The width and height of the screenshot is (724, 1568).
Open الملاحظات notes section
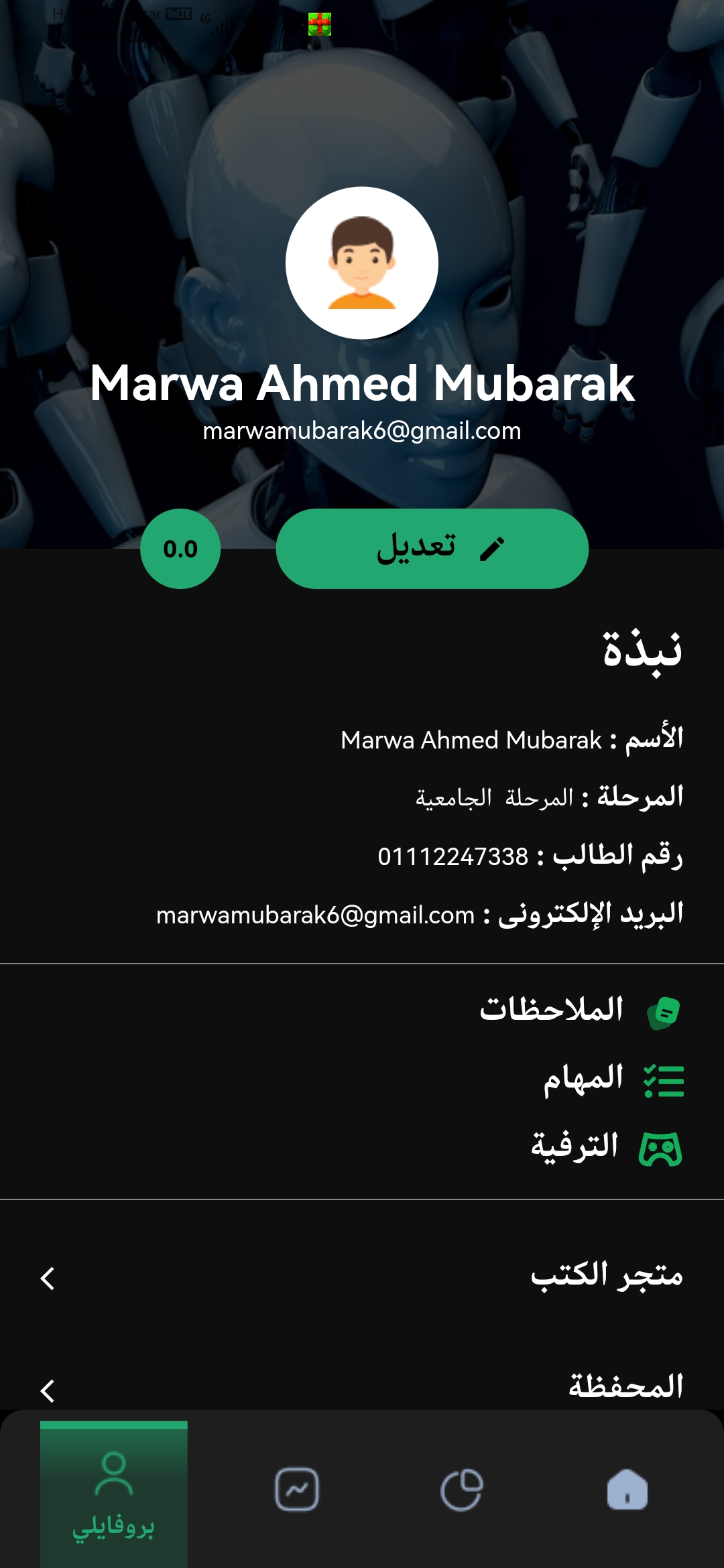pos(581,1010)
